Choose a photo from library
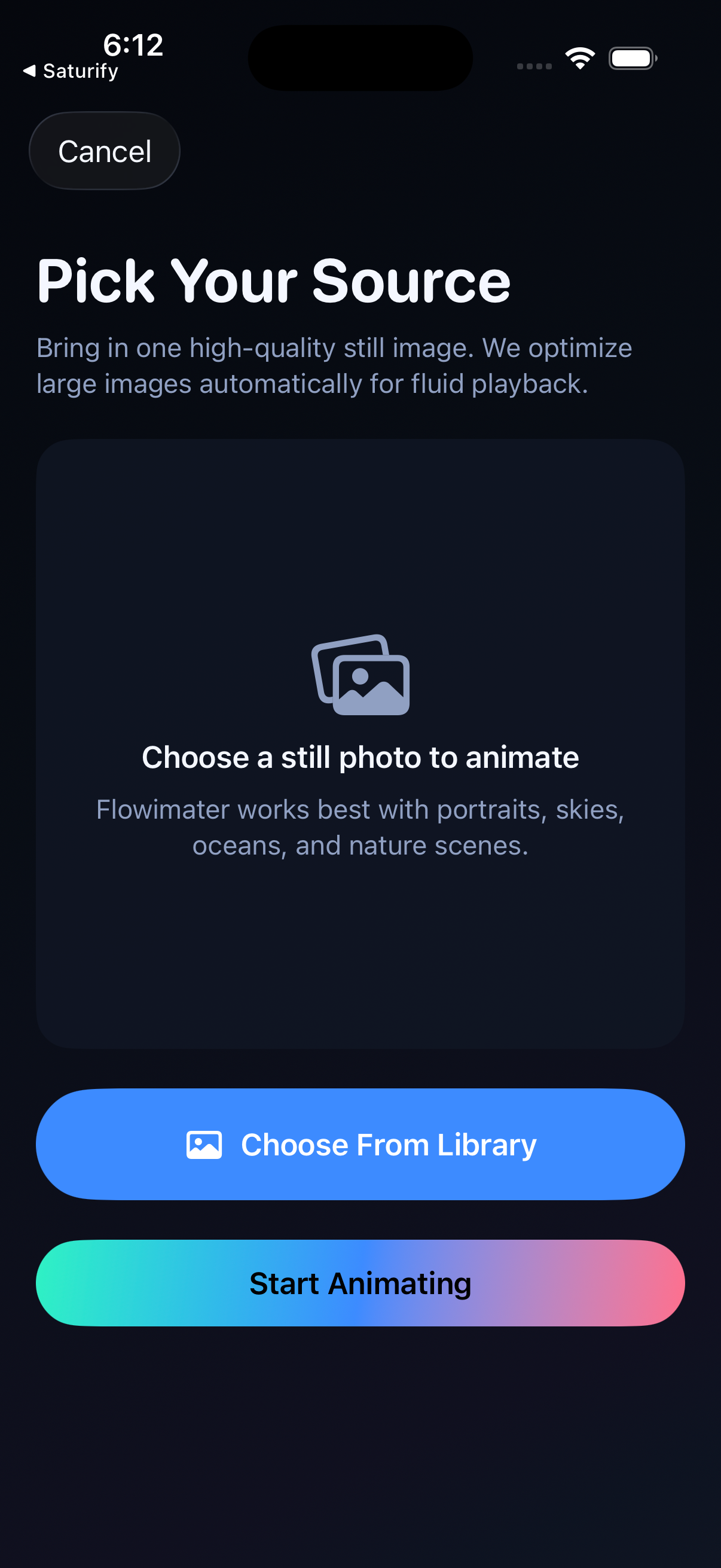 [360, 1145]
